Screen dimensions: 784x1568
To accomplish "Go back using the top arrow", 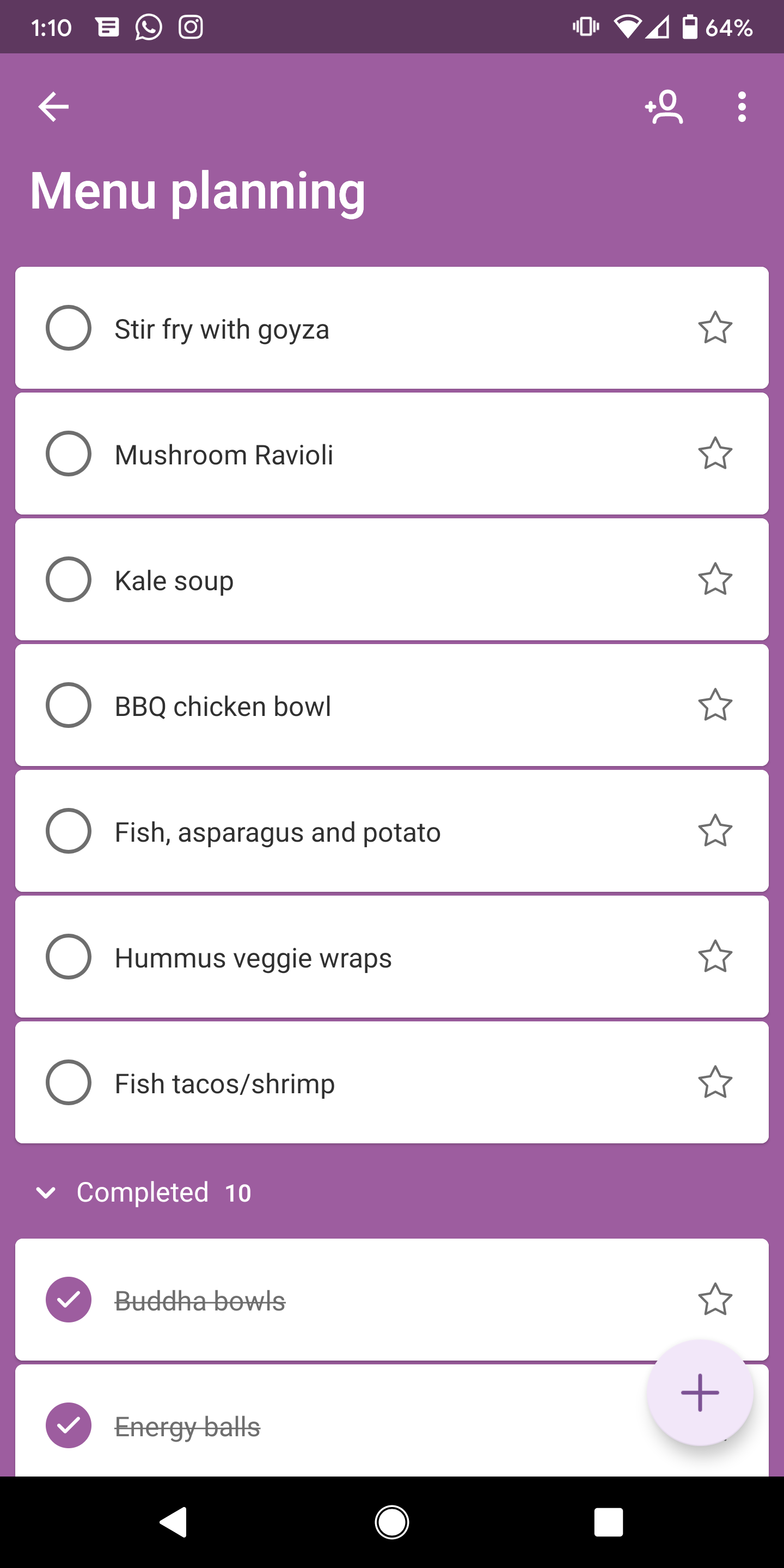I will click(53, 107).
